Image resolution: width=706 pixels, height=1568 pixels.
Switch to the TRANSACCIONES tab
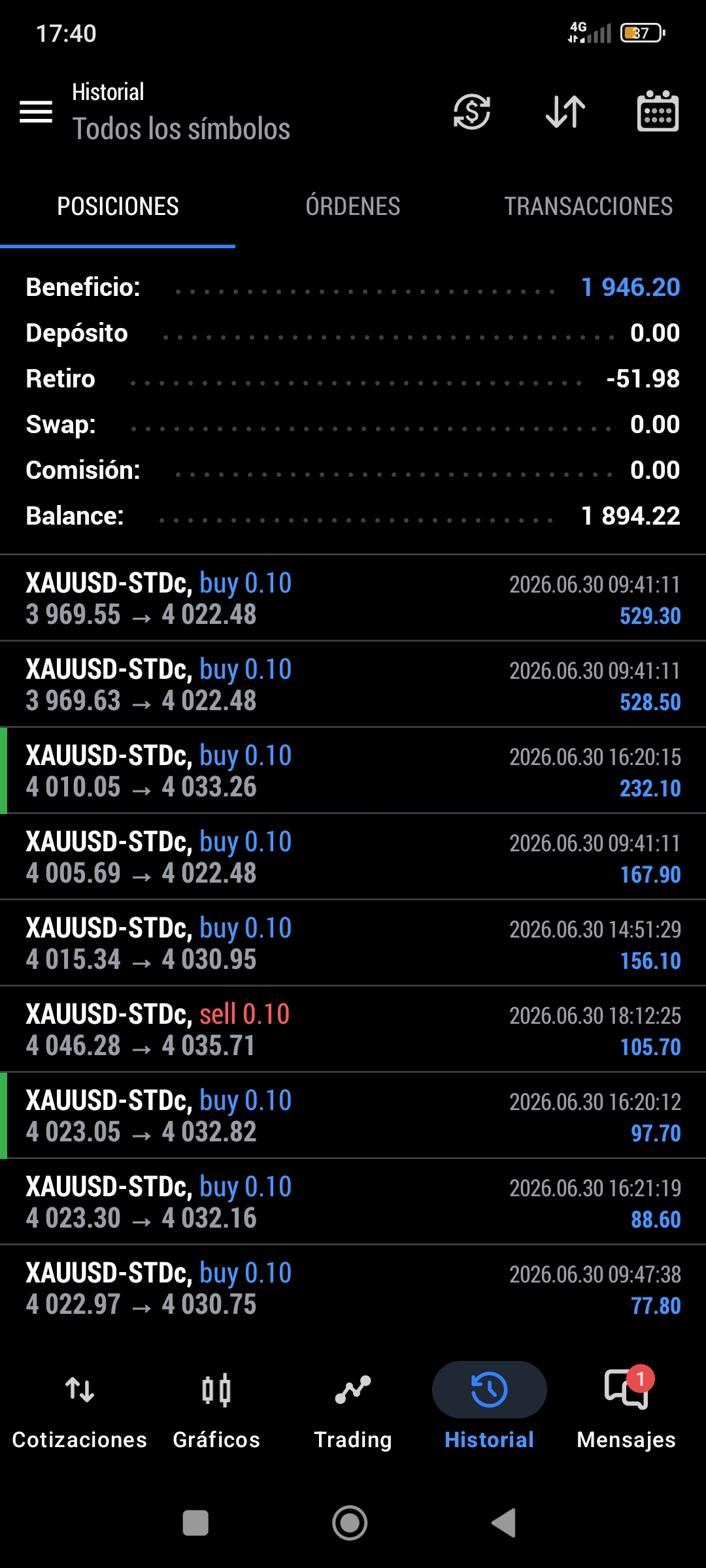click(588, 206)
